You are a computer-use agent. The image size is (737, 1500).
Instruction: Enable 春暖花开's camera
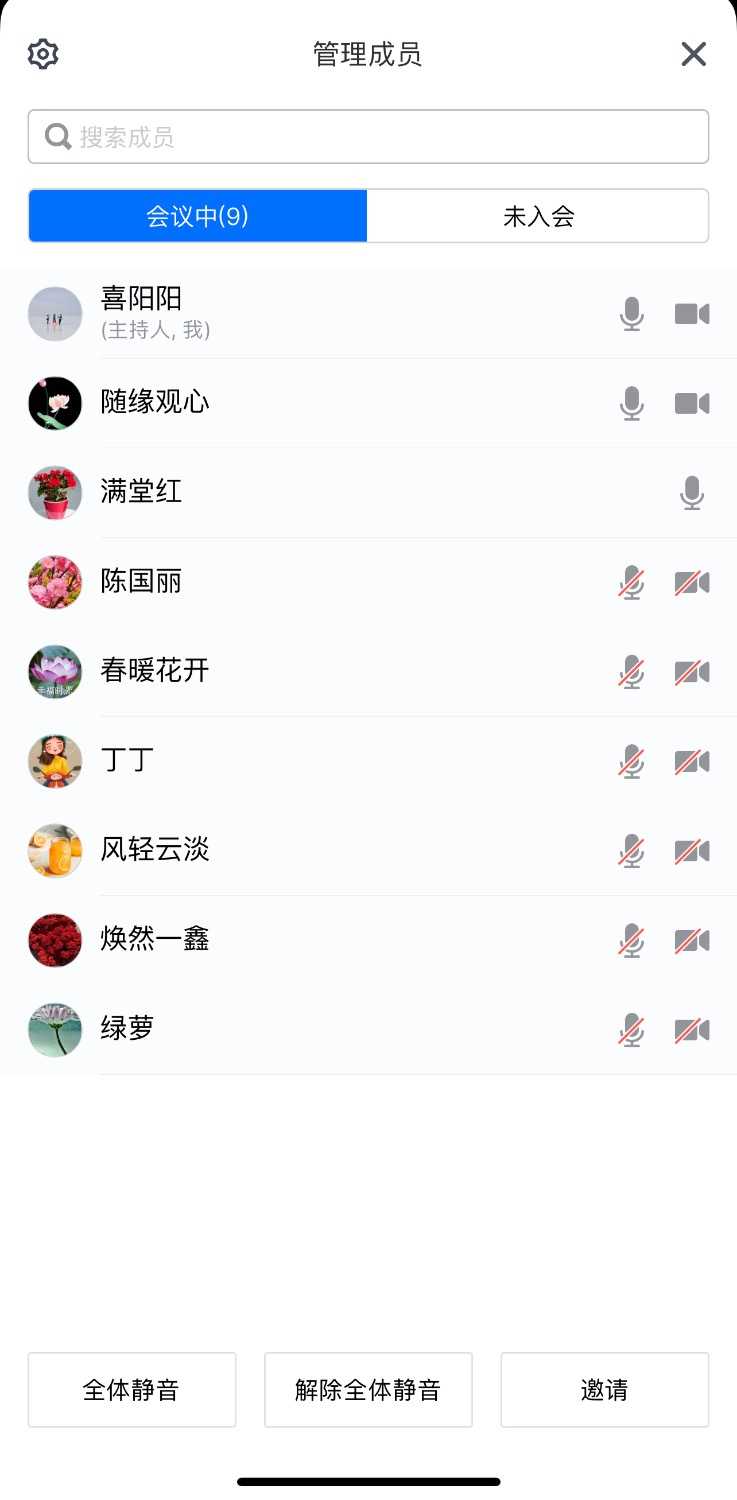tap(692, 671)
